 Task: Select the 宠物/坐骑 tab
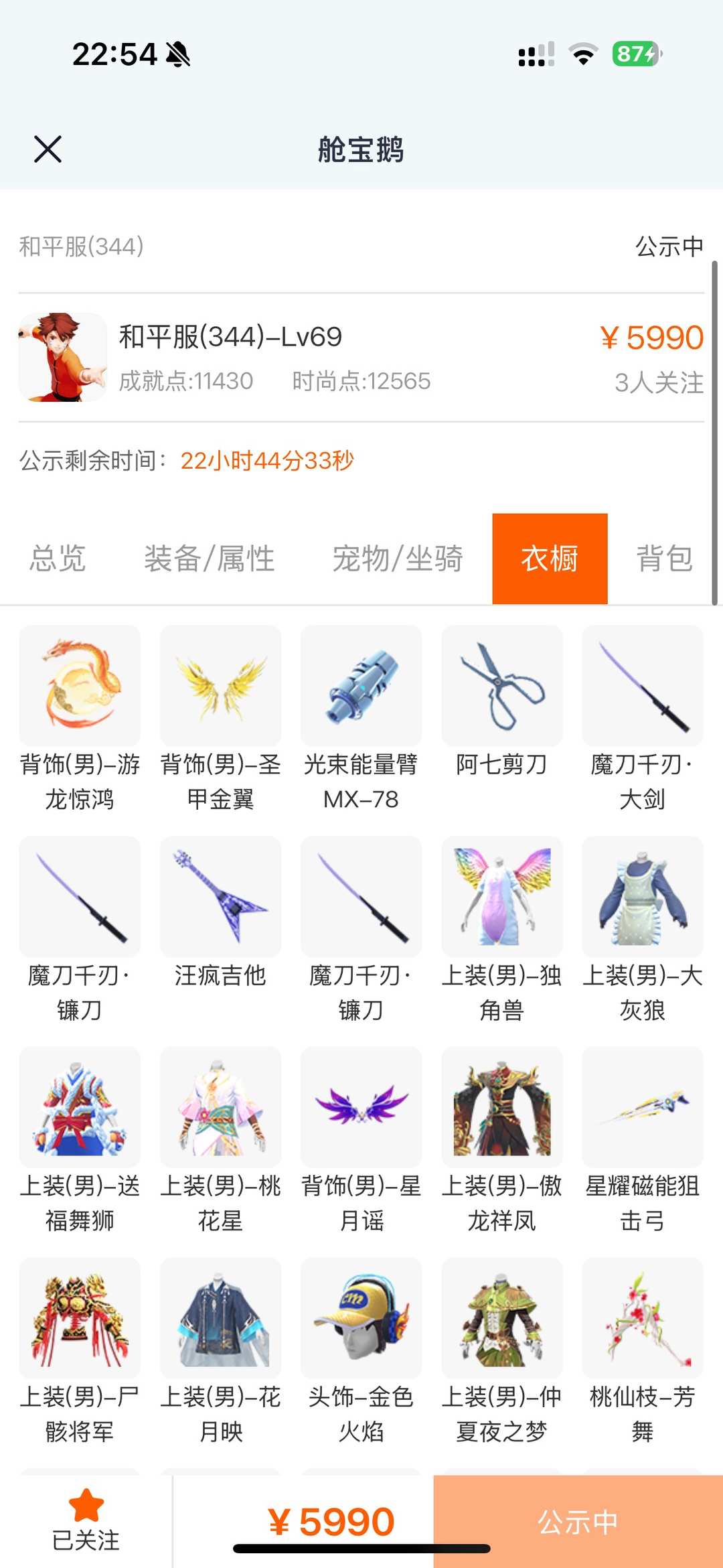(398, 559)
